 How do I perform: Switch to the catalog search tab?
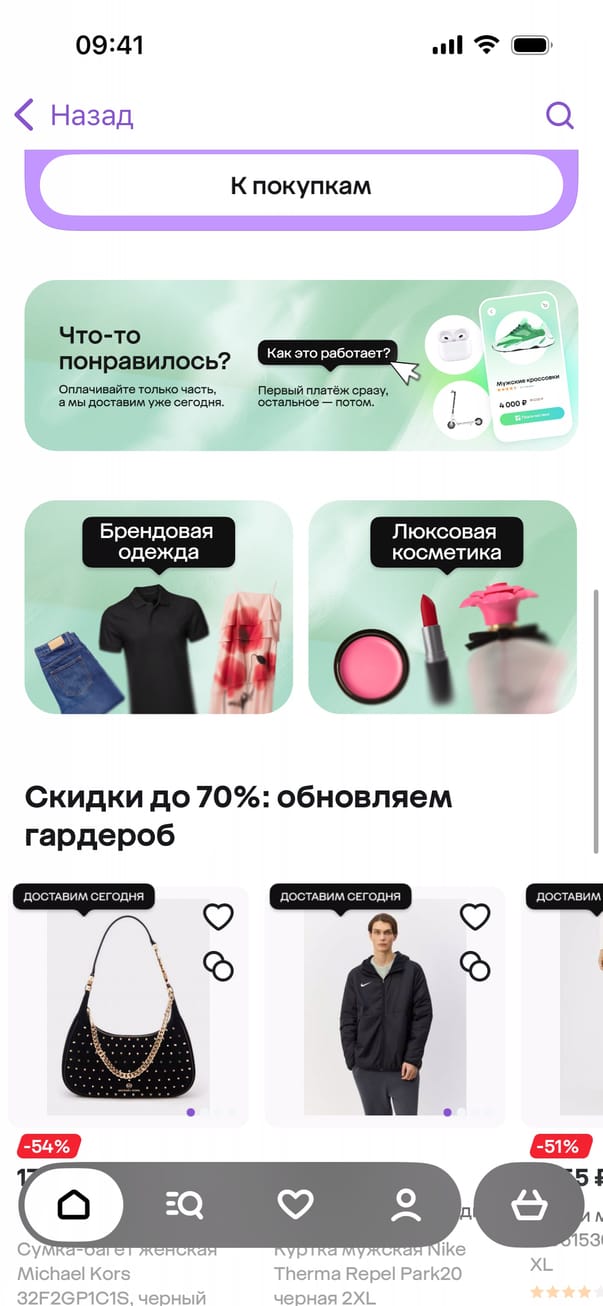(x=184, y=1205)
